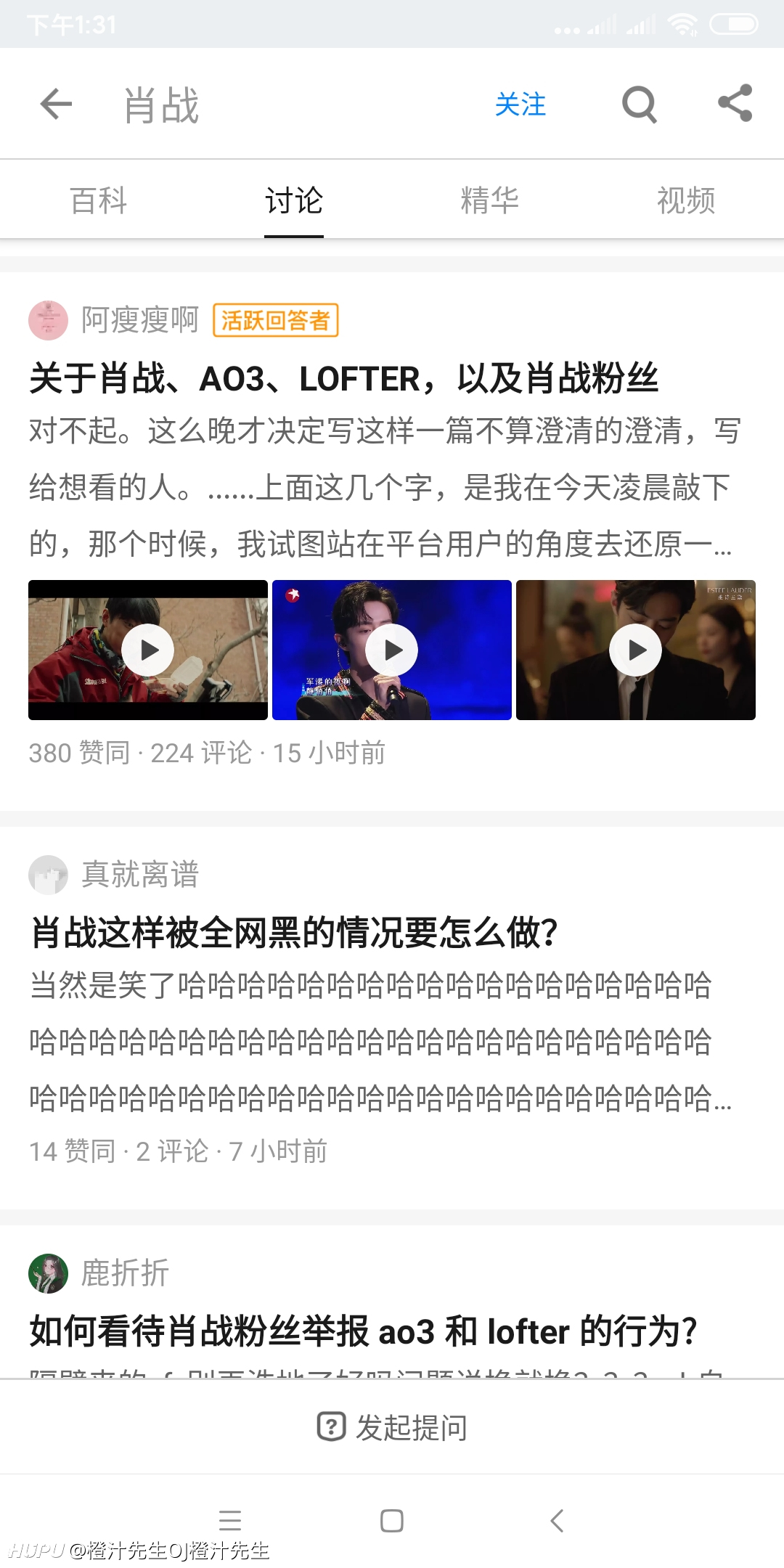Go back using the top-left arrow
This screenshot has width=784, height=1568.
pyautogui.click(x=56, y=104)
